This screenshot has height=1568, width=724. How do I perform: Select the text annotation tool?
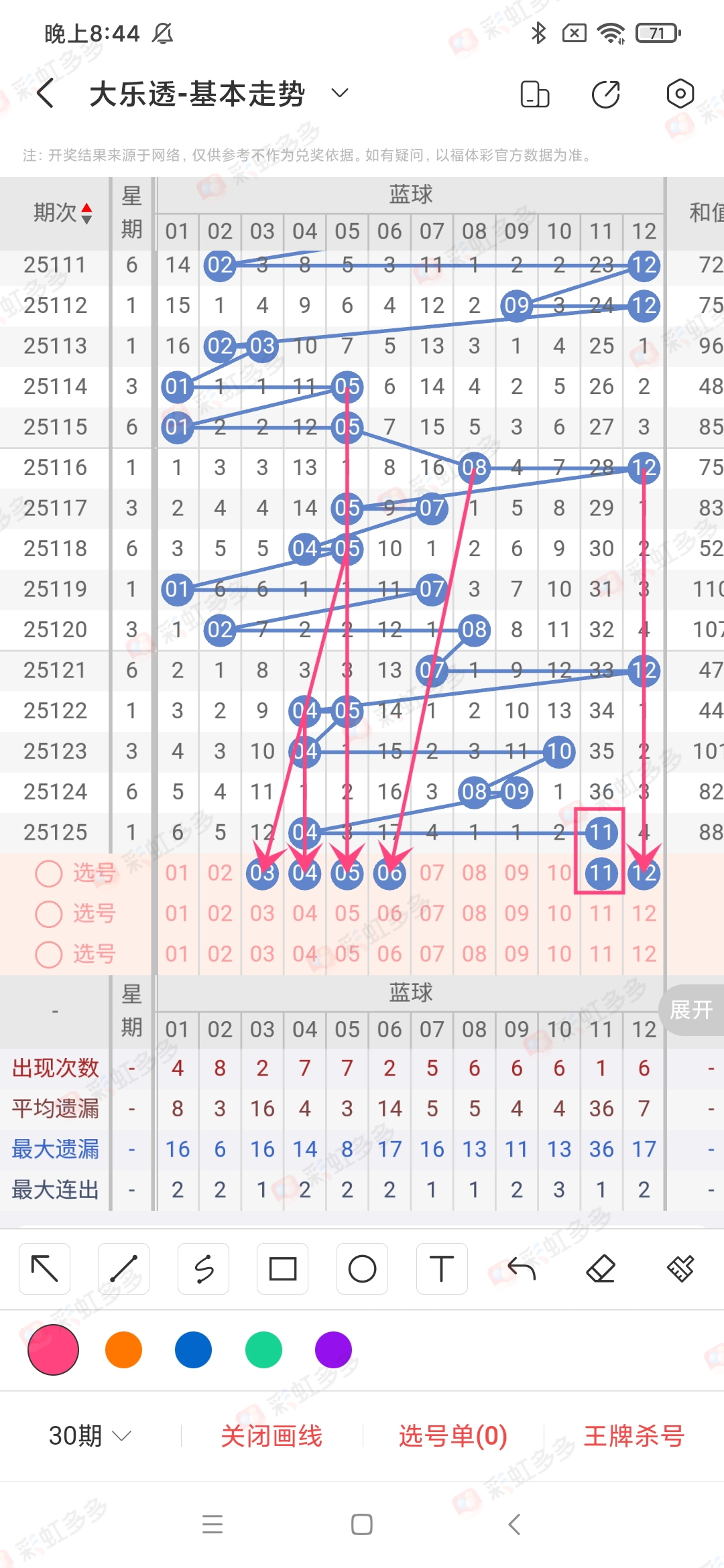[441, 1268]
